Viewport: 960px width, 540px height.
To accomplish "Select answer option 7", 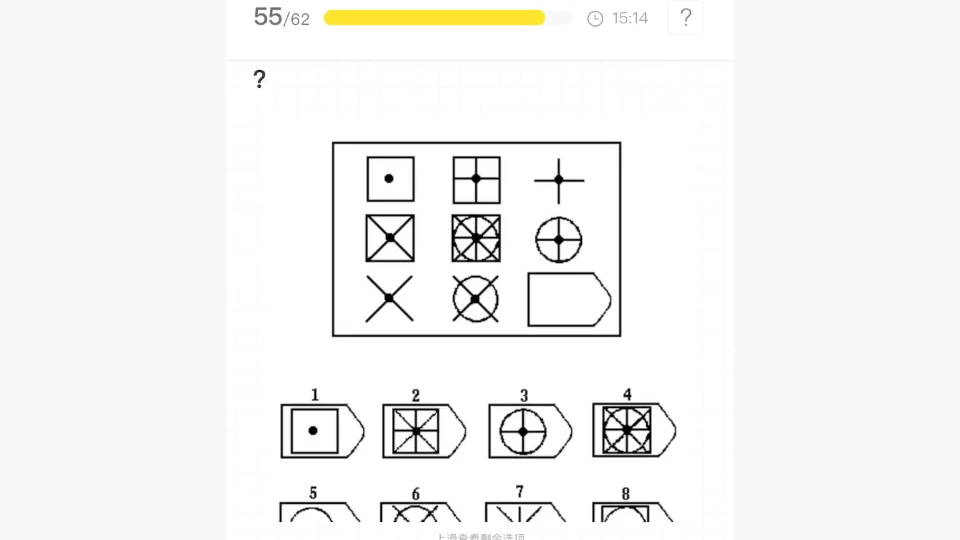I will [x=524, y=512].
